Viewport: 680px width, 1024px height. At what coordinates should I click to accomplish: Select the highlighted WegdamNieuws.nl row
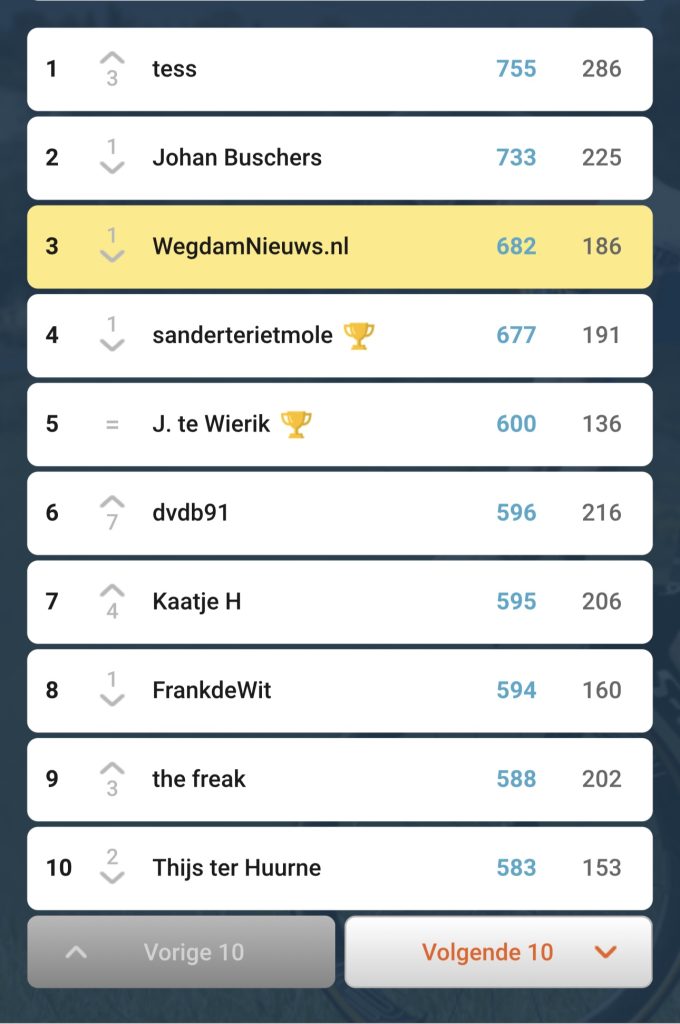(x=340, y=247)
